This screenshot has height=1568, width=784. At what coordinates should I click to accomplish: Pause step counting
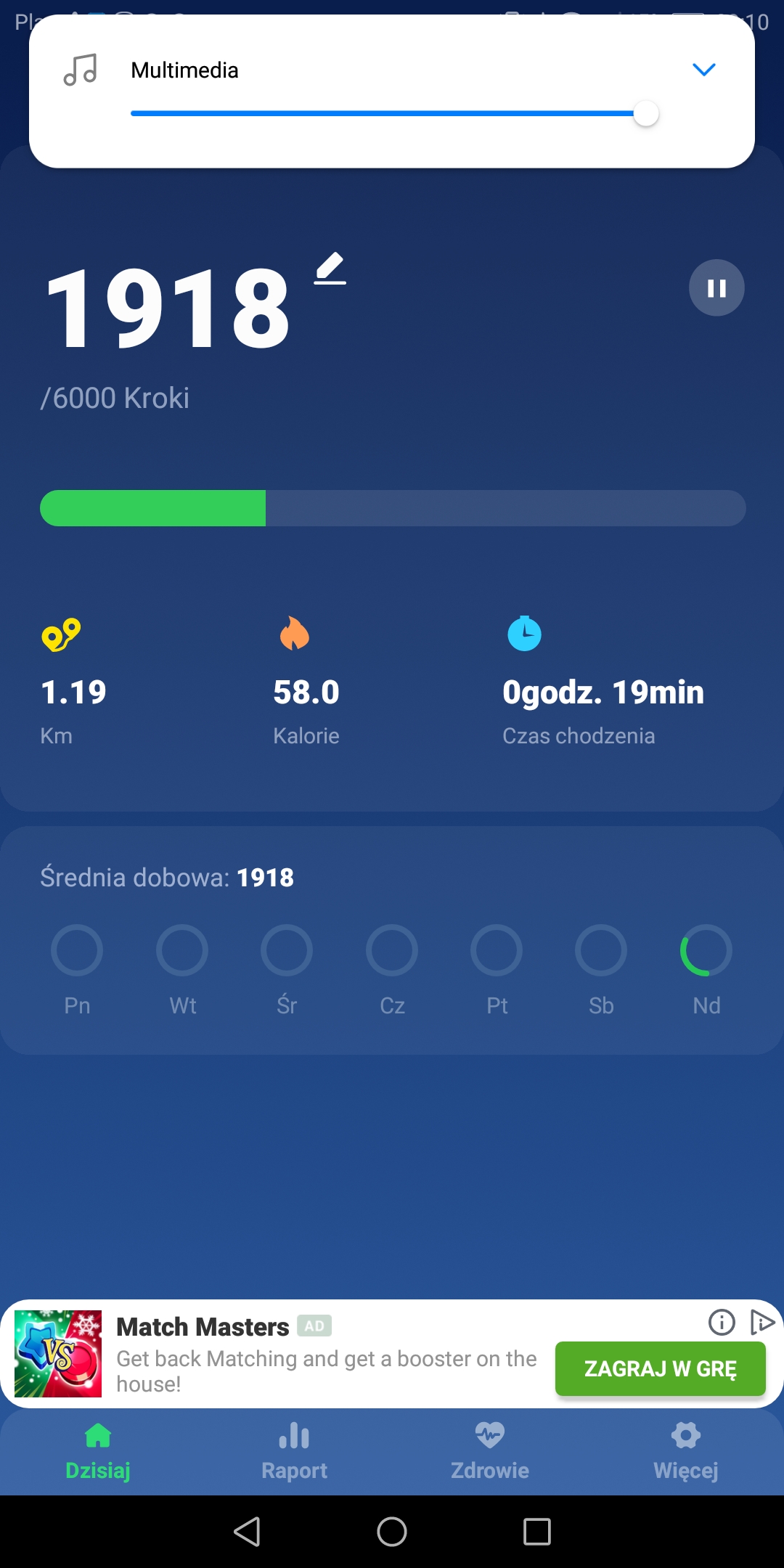716,288
